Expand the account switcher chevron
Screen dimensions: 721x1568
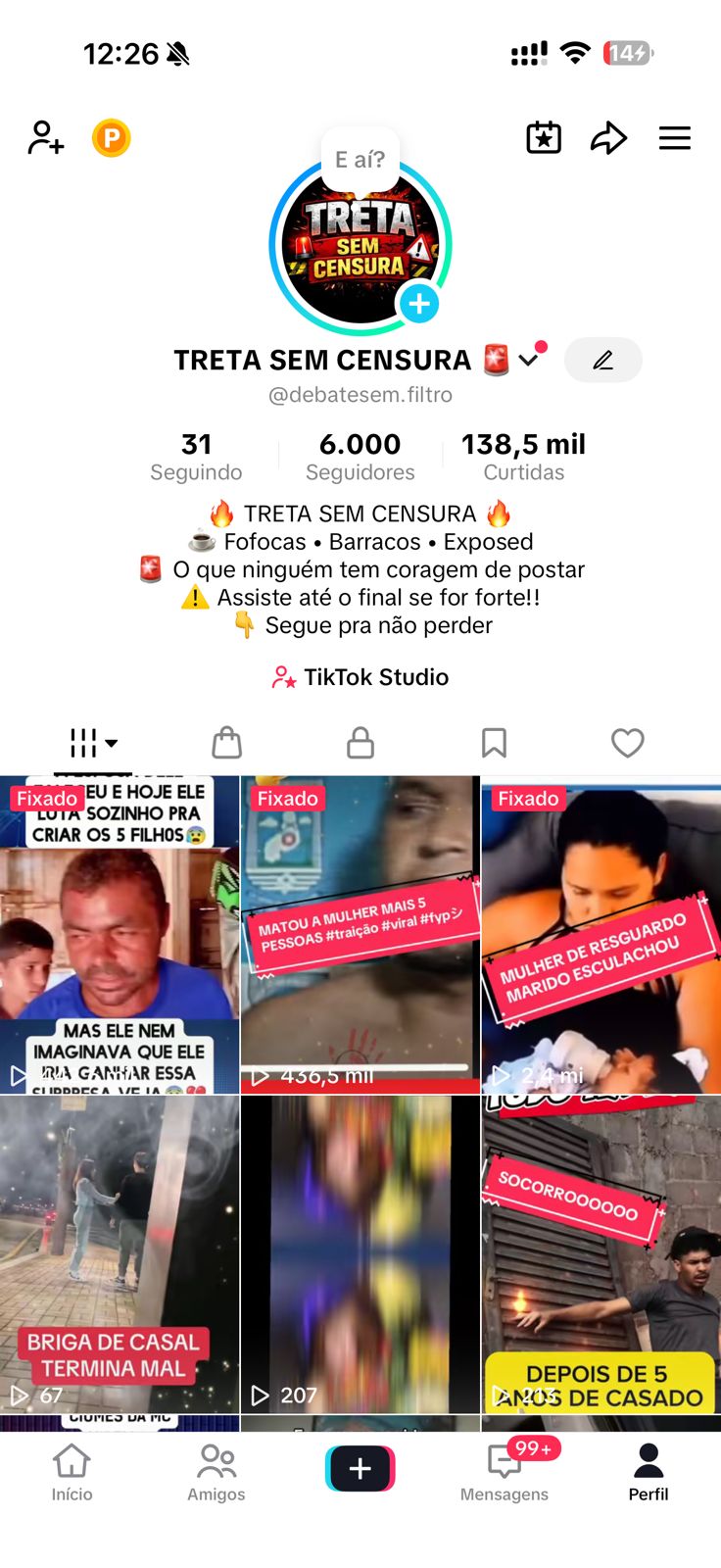point(529,361)
